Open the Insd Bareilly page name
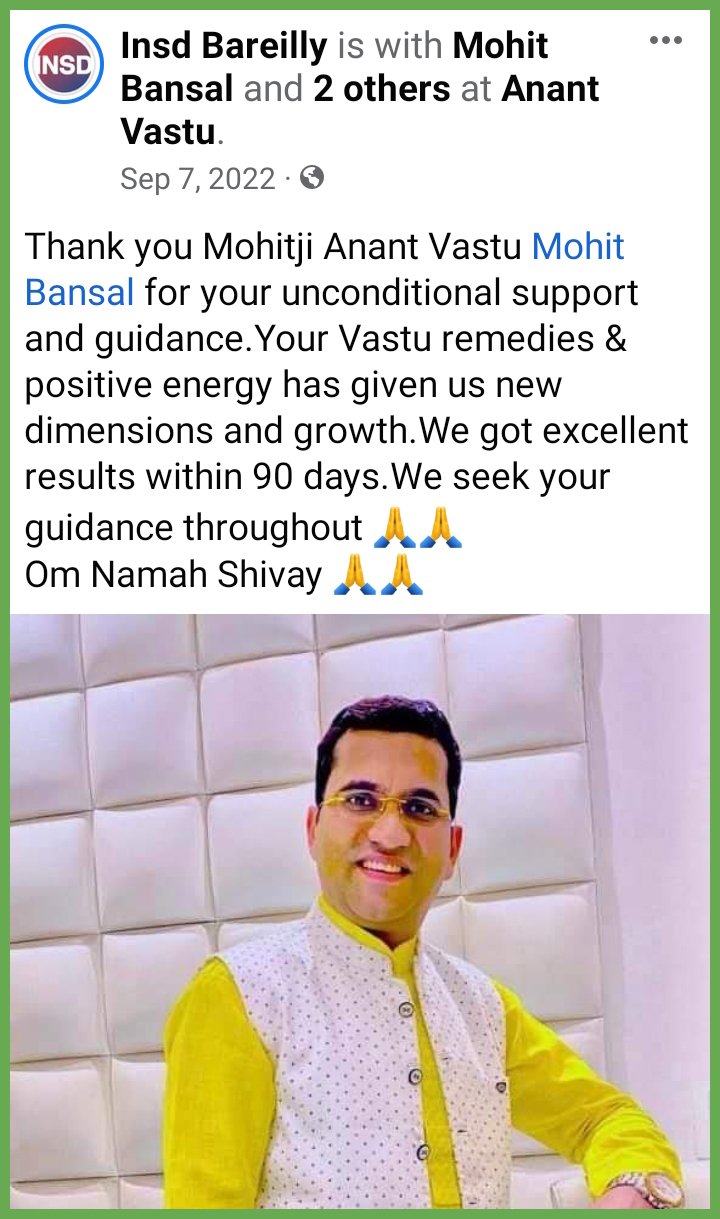 pos(223,46)
